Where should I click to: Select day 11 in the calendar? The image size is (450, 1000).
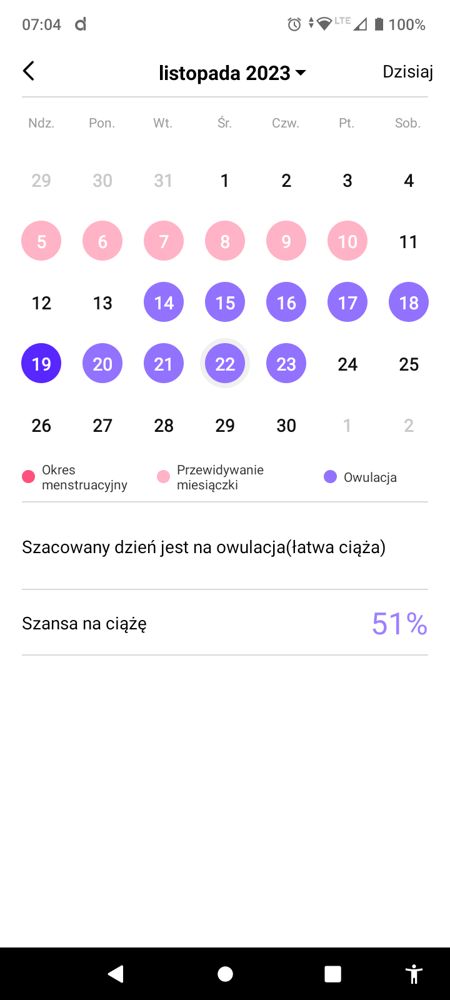(408, 242)
